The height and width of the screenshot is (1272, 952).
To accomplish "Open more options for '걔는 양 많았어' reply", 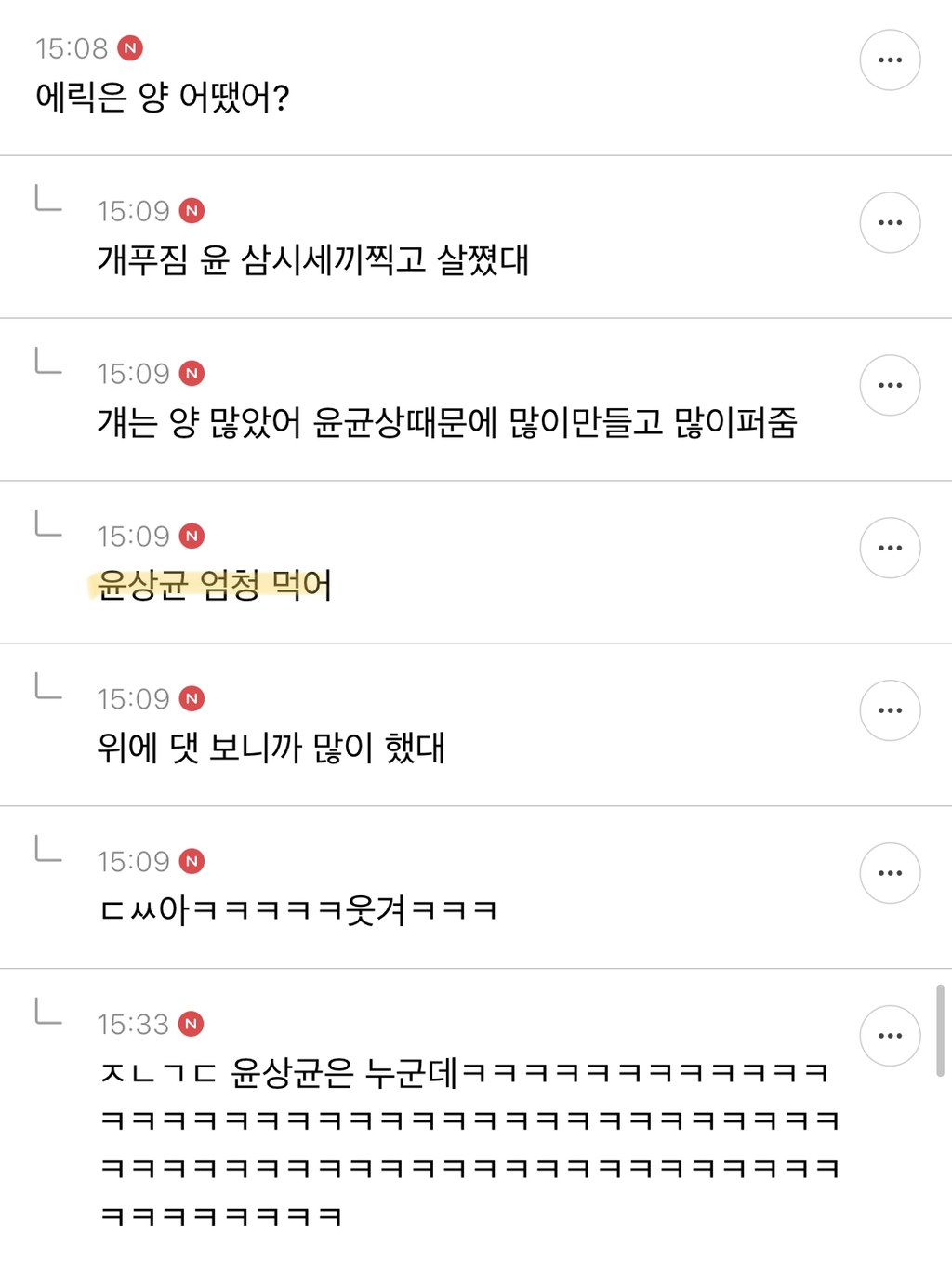I will (x=890, y=385).
